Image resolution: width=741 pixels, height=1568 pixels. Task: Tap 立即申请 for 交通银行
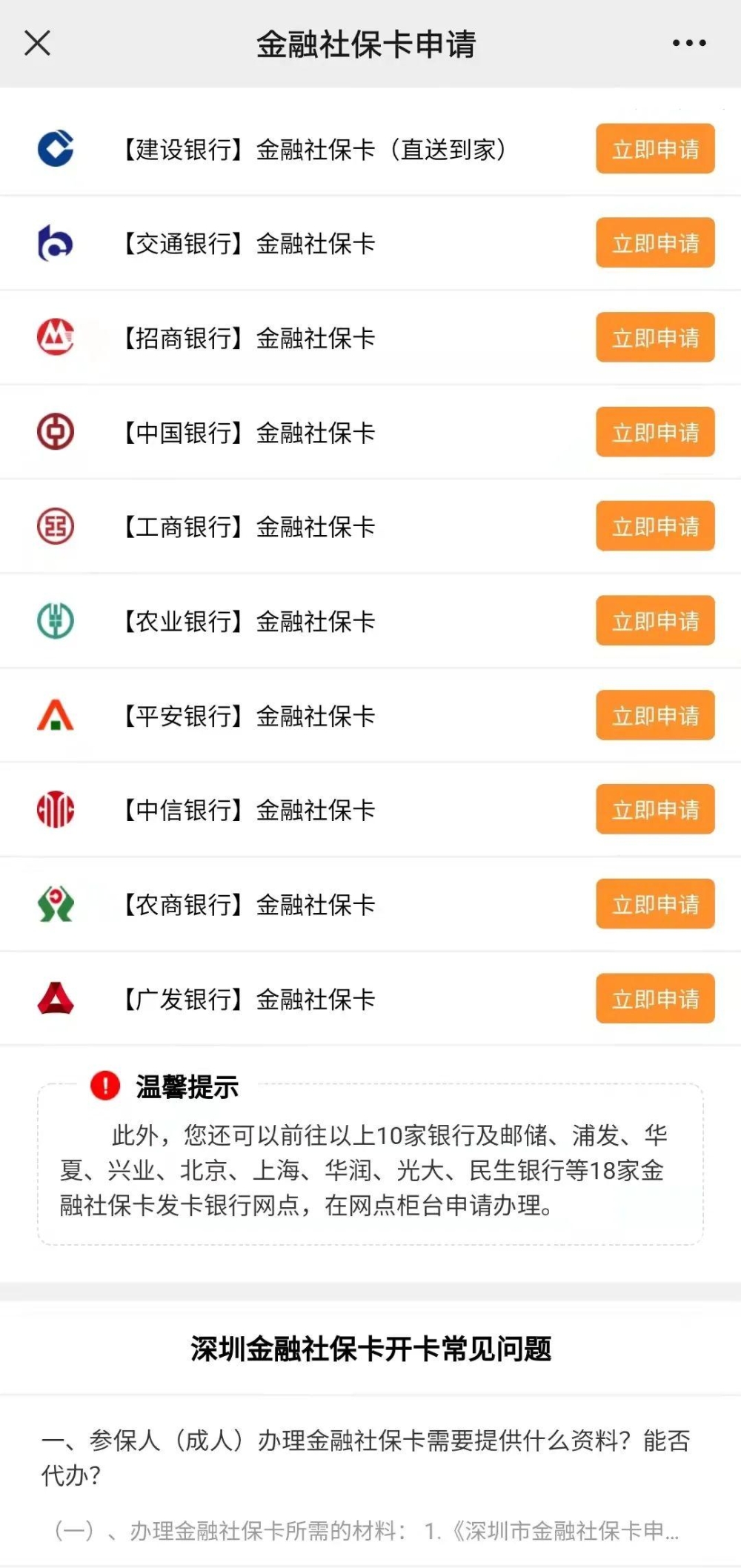(655, 242)
